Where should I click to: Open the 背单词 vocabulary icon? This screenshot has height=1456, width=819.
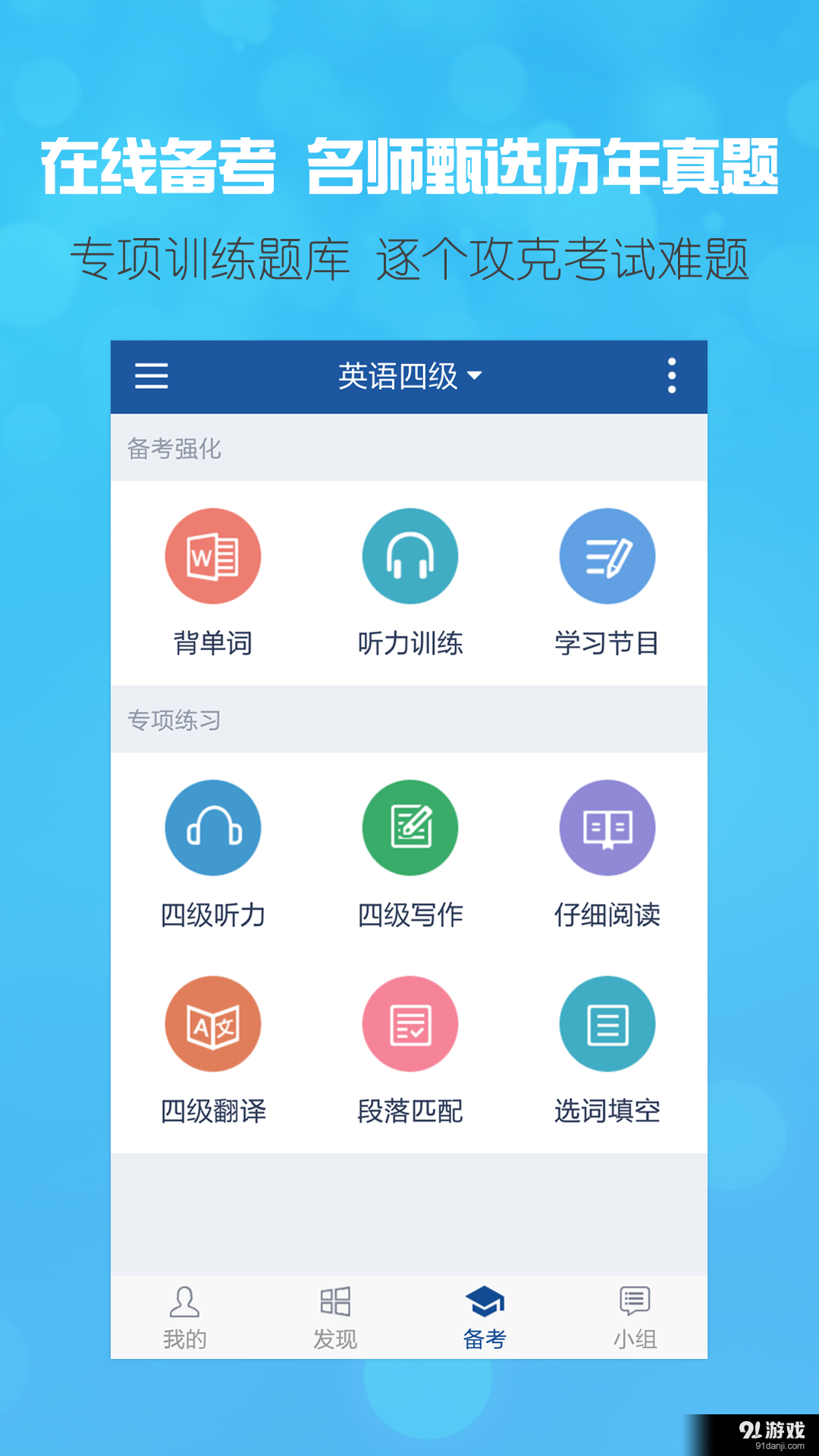(x=213, y=556)
